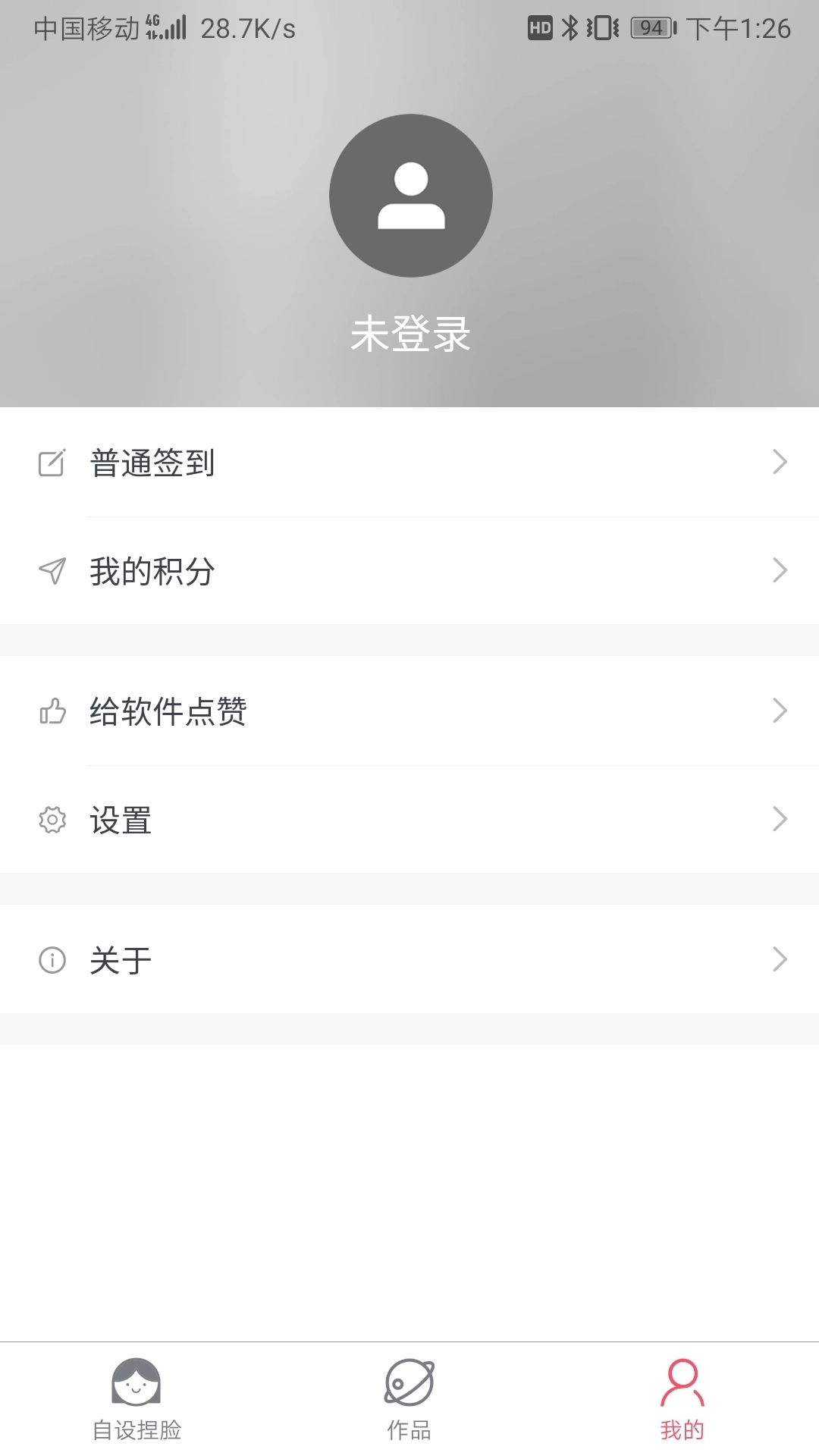Open 关于 via its right arrow
Screen dimensions: 819x1456
click(780, 959)
